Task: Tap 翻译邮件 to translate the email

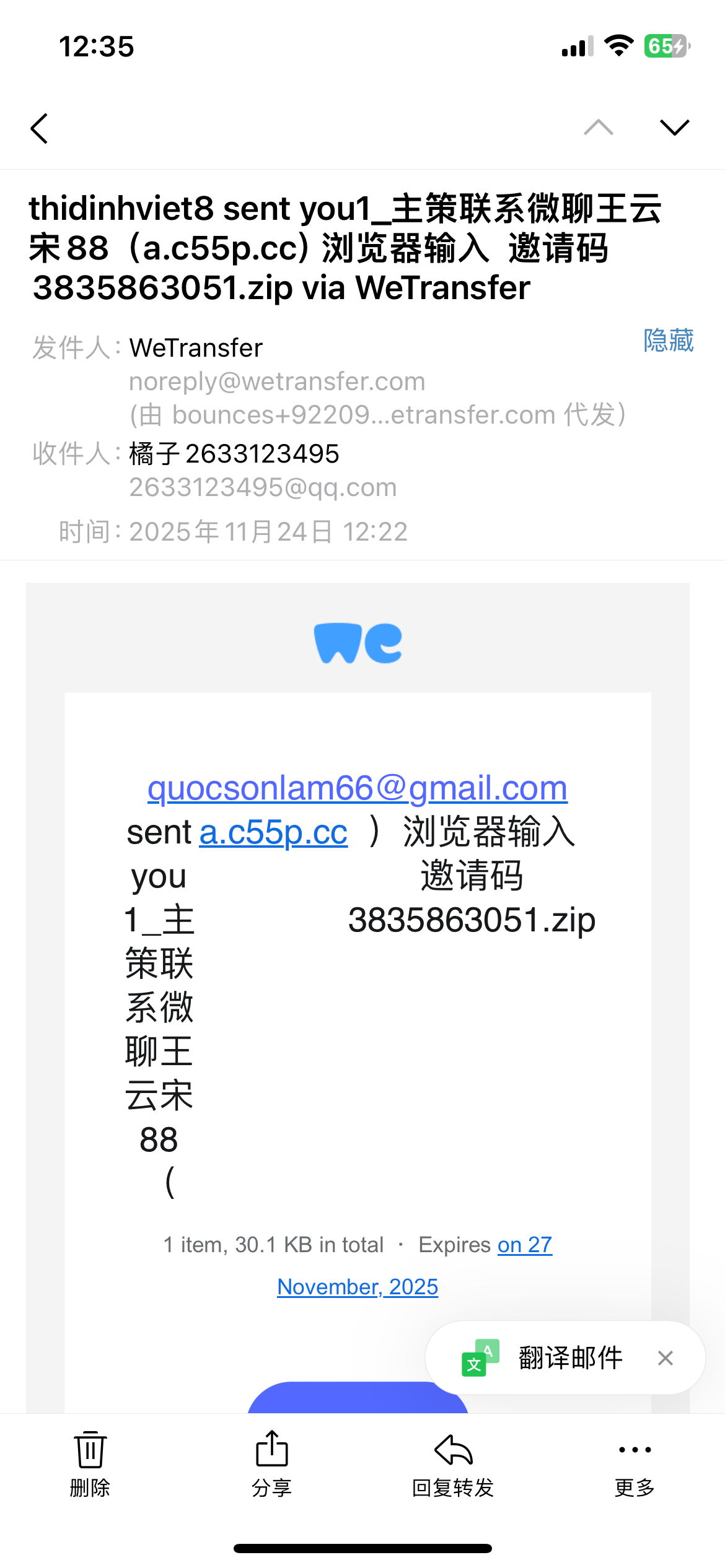Action: pos(569,1357)
